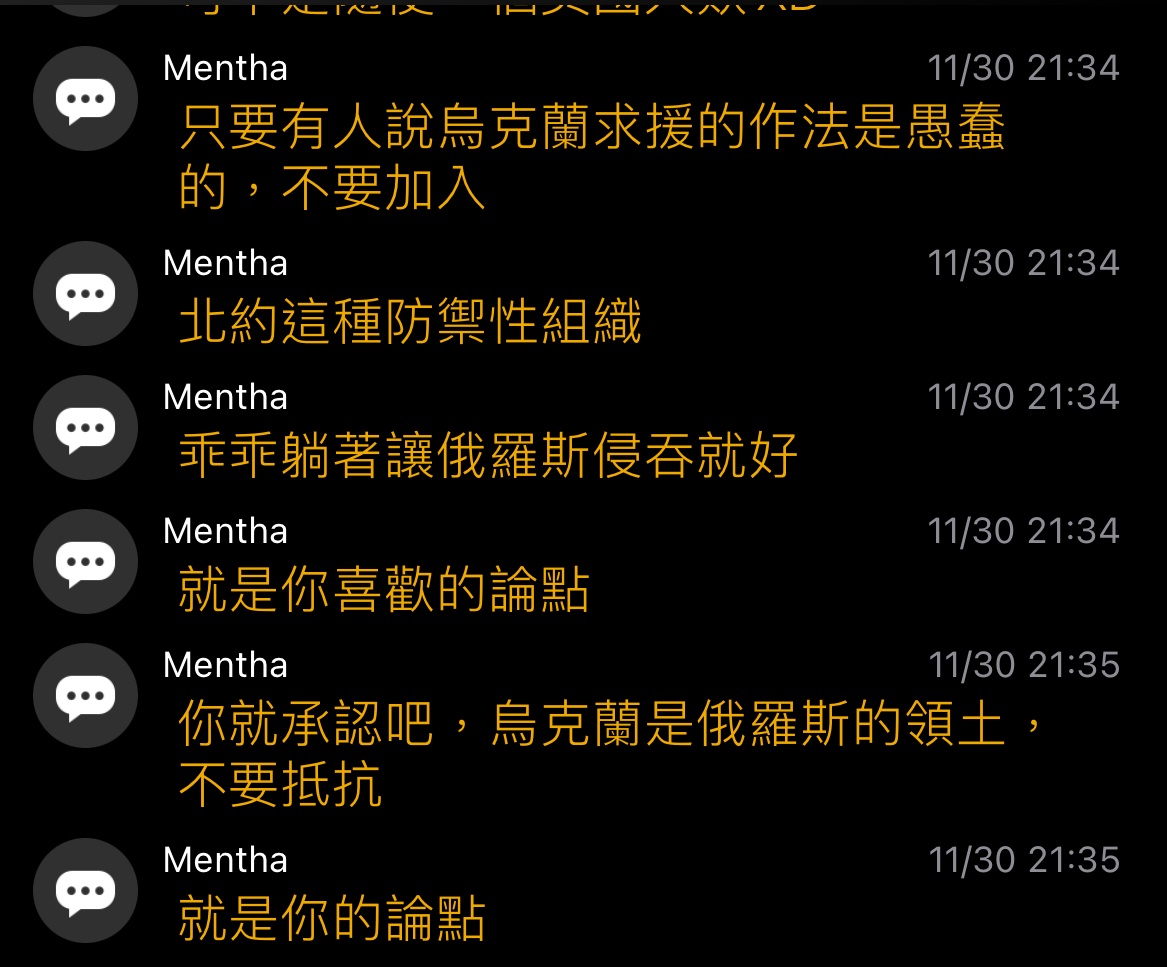Tap Mentha's avatar next to "乖乖躺著讓俄羅斯侵吞就好"
Viewport: 1167px width, 967px height.
[x=85, y=427]
